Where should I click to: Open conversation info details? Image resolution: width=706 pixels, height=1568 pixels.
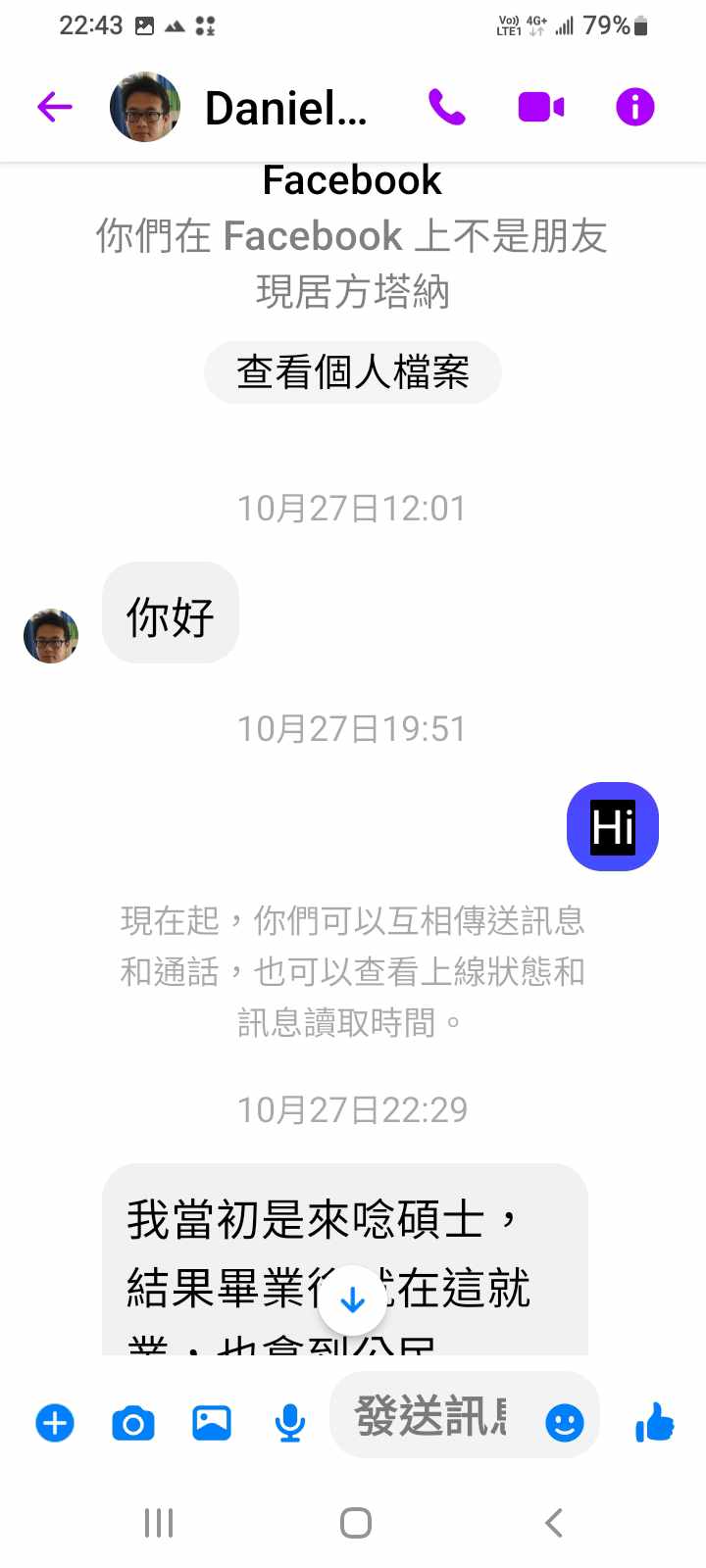click(x=634, y=107)
